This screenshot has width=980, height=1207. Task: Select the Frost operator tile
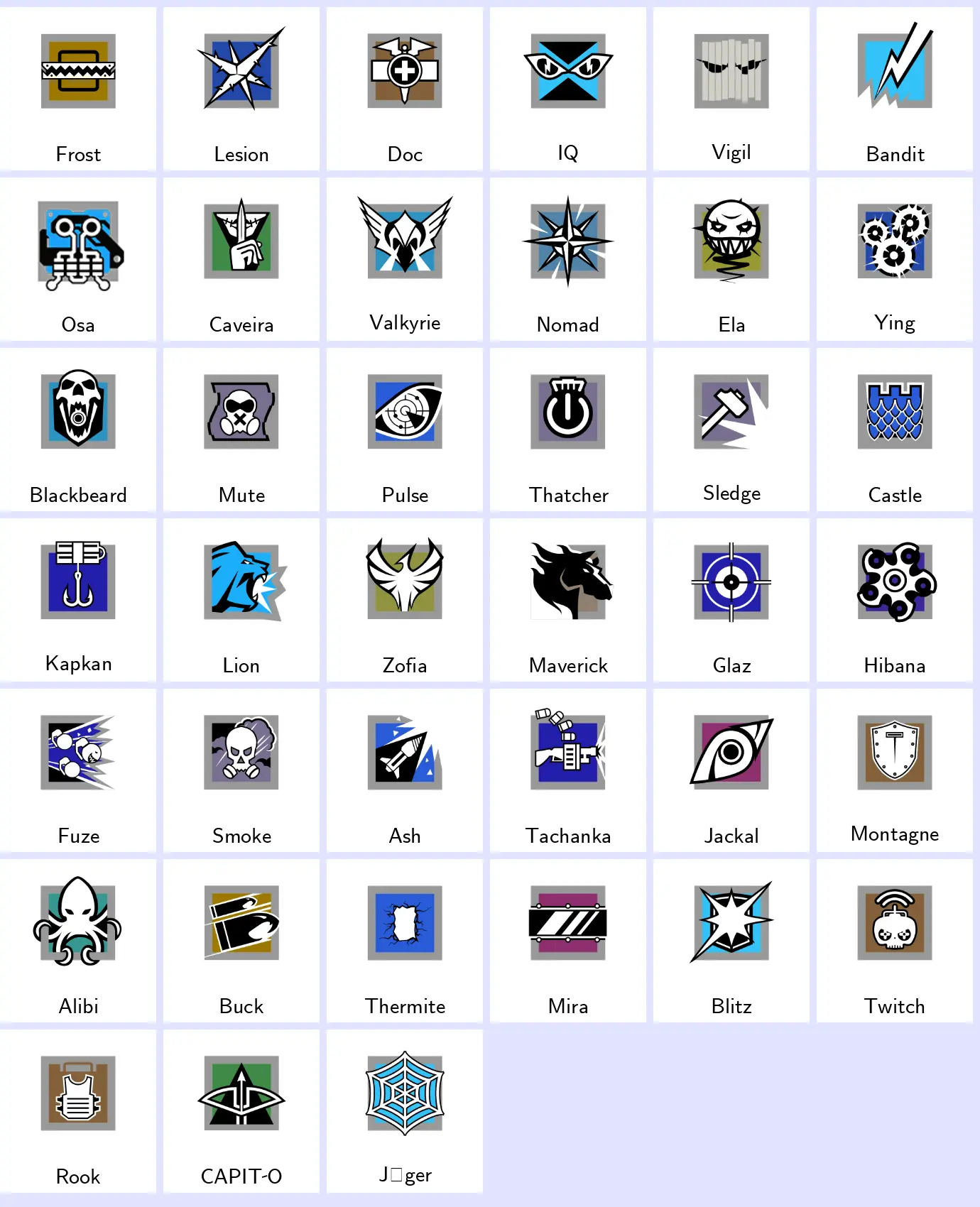pos(78,89)
